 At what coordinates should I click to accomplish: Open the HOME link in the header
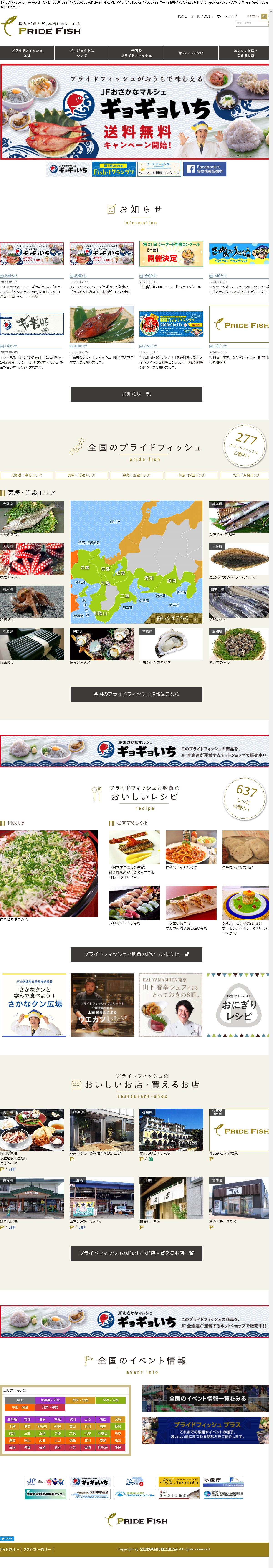182,16
